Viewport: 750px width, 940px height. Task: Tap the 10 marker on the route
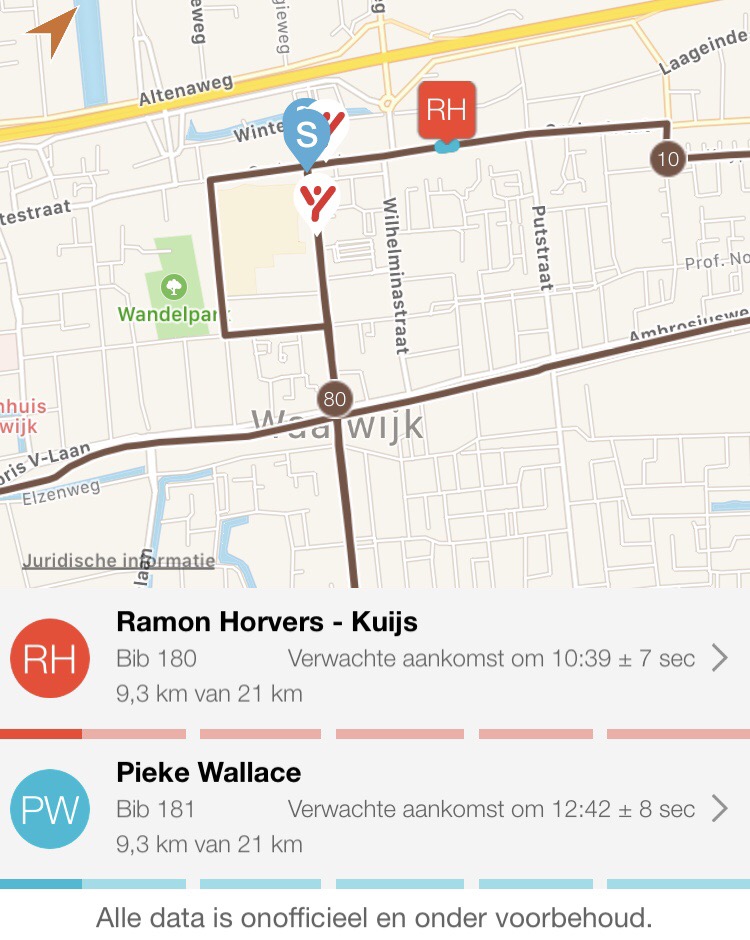(668, 158)
